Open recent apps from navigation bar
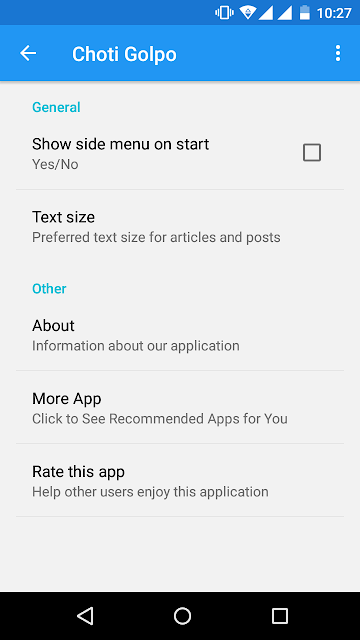The image size is (360, 640). (x=280, y=616)
